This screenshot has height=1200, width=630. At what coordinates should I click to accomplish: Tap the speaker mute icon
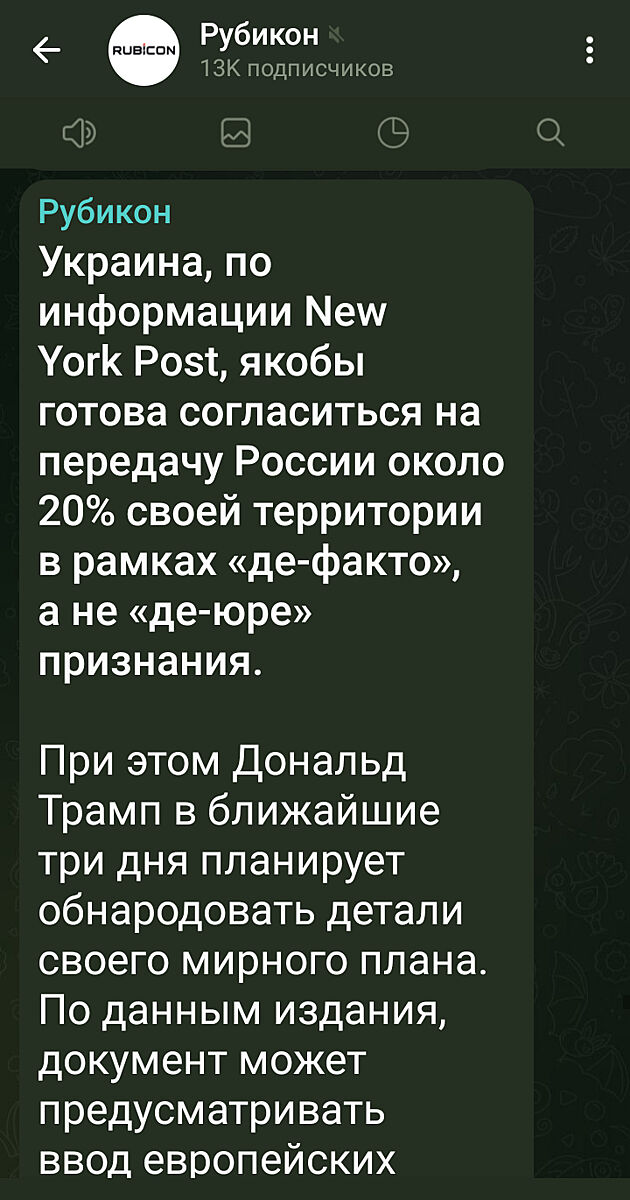coord(79,132)
